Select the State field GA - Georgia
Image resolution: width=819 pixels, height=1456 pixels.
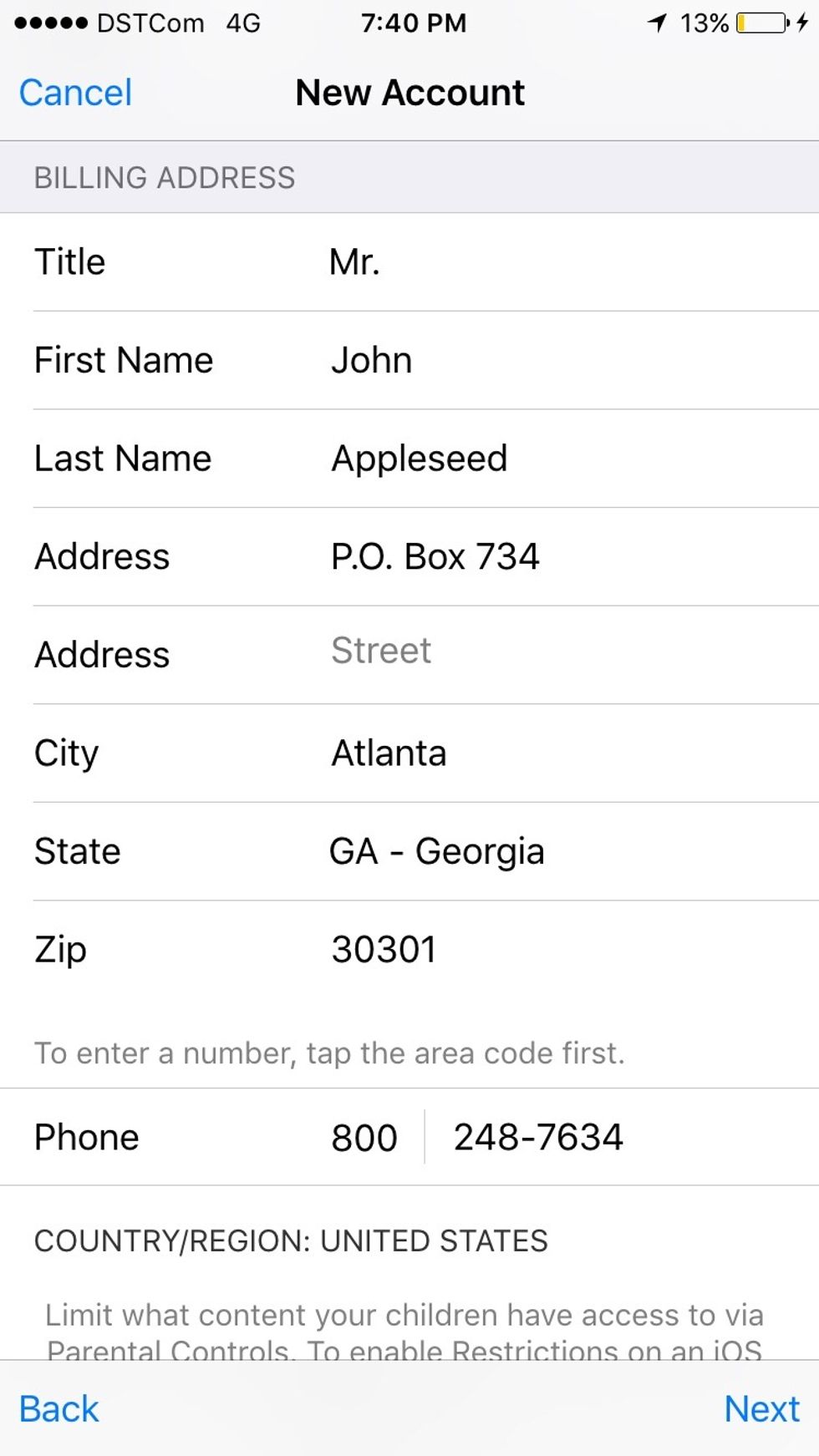click(436, 852)
